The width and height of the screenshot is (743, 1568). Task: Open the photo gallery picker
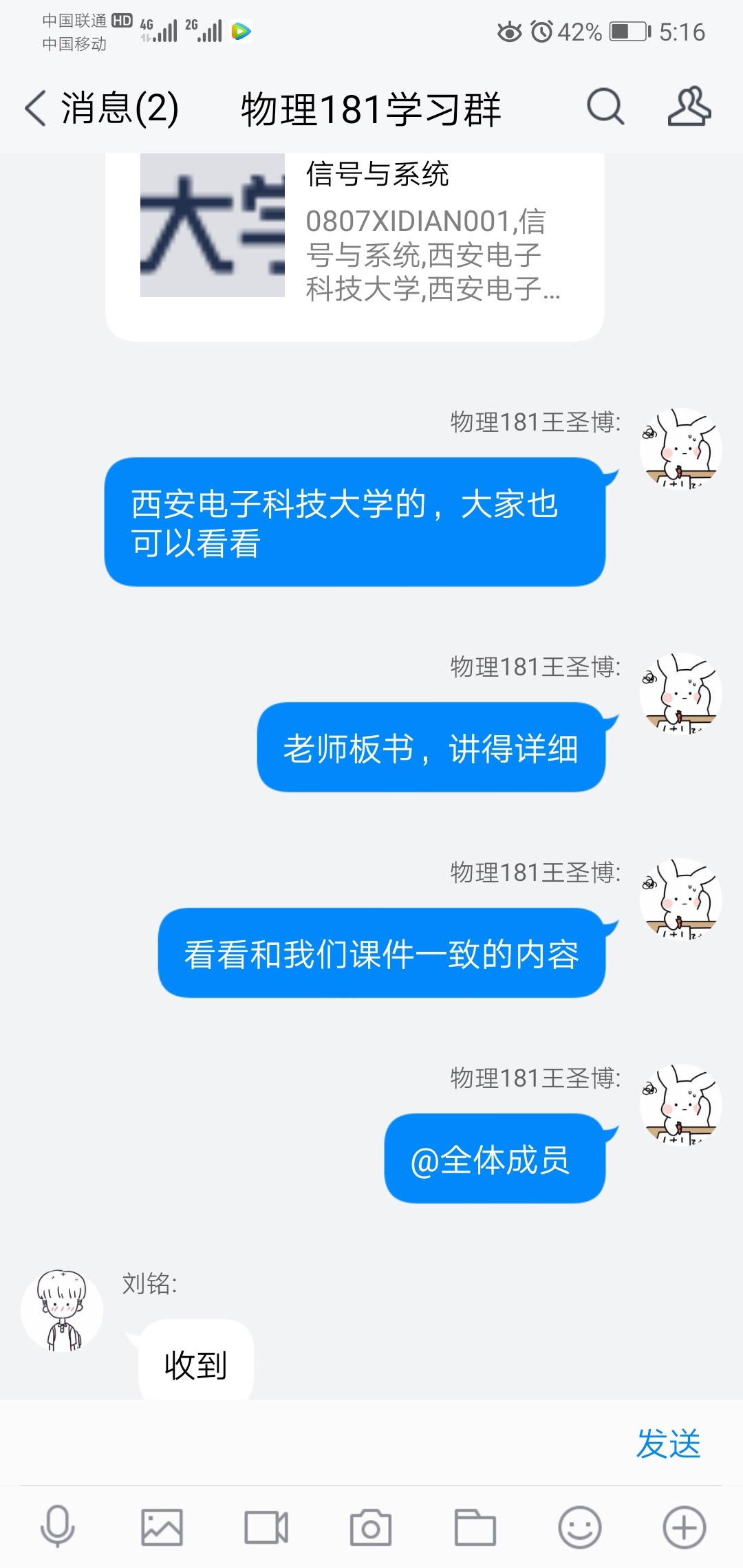click(162, 1527)
